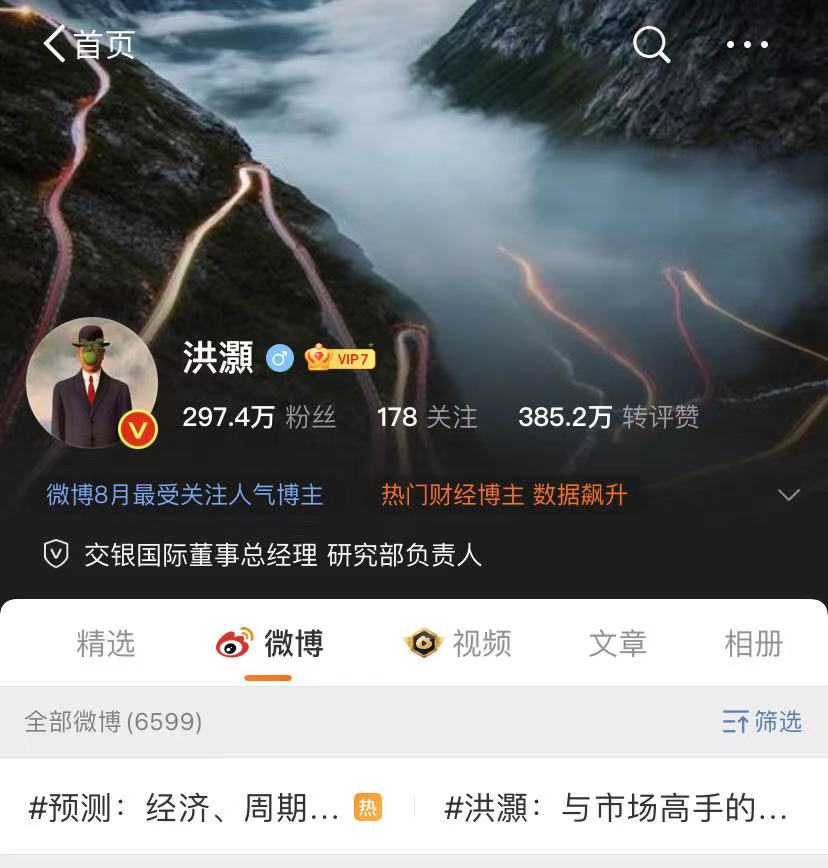Screen dimensions: 828x868
Task: View the 297.4万 粉丝 followers list
Action: 258,417
